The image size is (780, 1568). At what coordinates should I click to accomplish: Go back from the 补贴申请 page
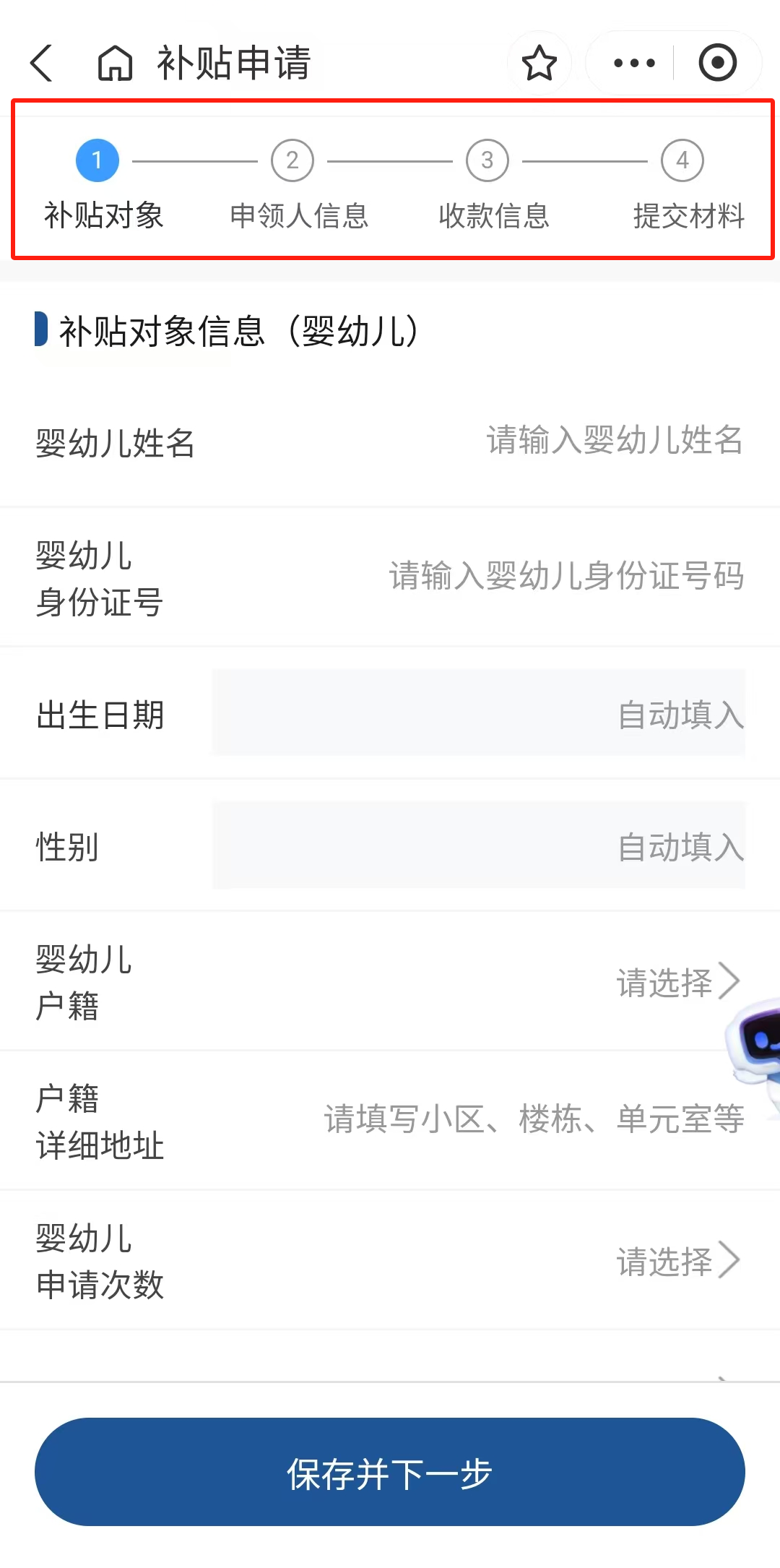click(x=42, y=63)
